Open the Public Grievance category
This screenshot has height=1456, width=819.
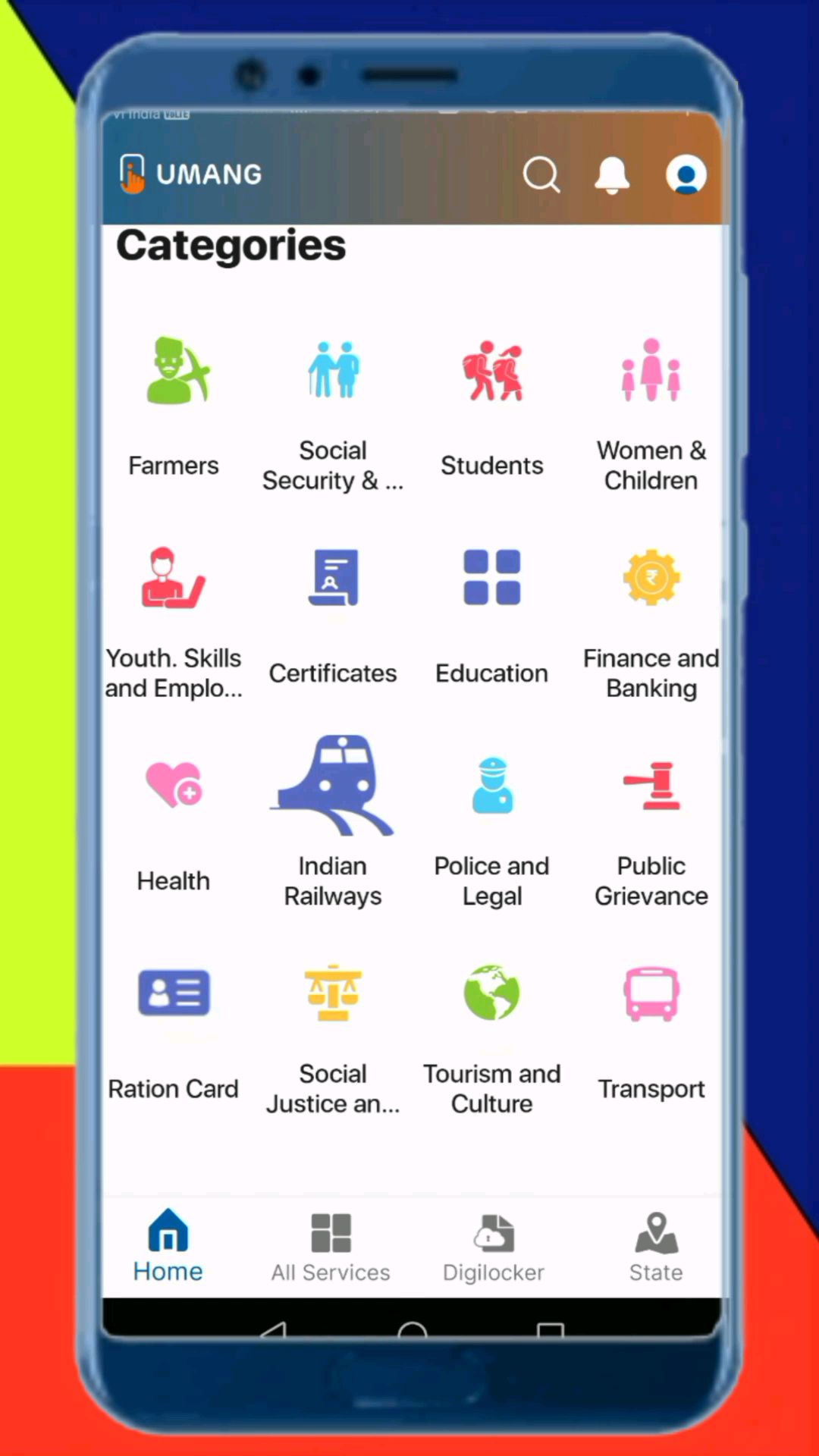click(651, 828)
